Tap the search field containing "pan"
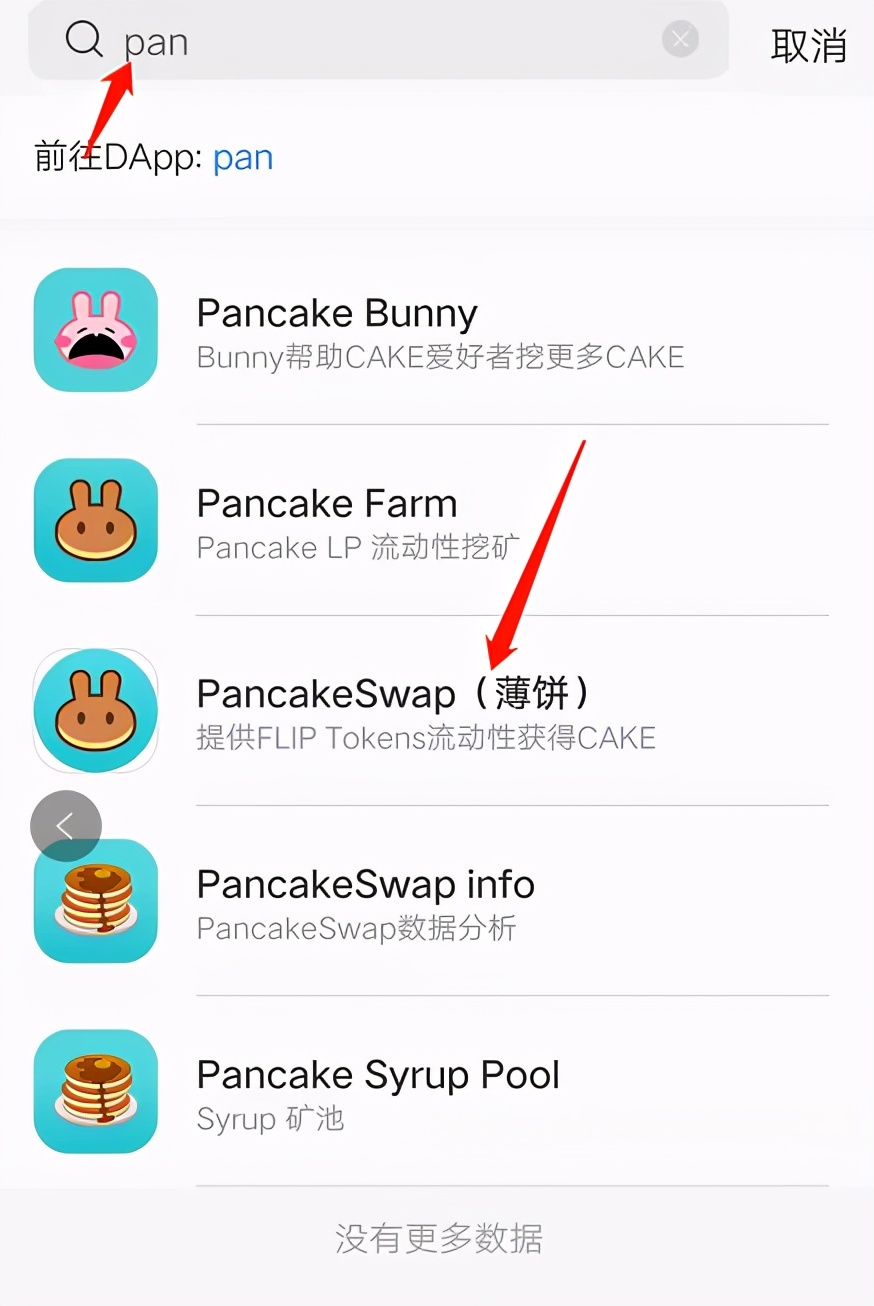The image size is (874, 1306). [380, 42]
